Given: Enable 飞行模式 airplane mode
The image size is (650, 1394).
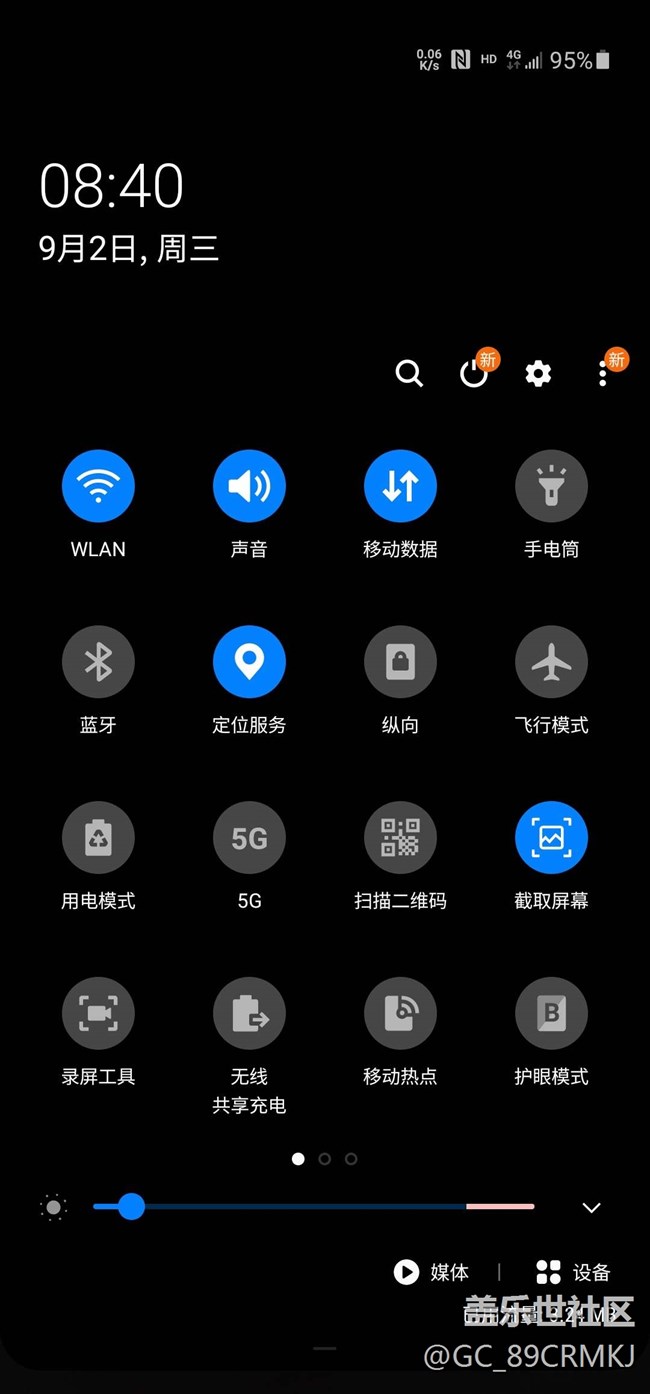Looking at the screenshot, I should point(551,662).
